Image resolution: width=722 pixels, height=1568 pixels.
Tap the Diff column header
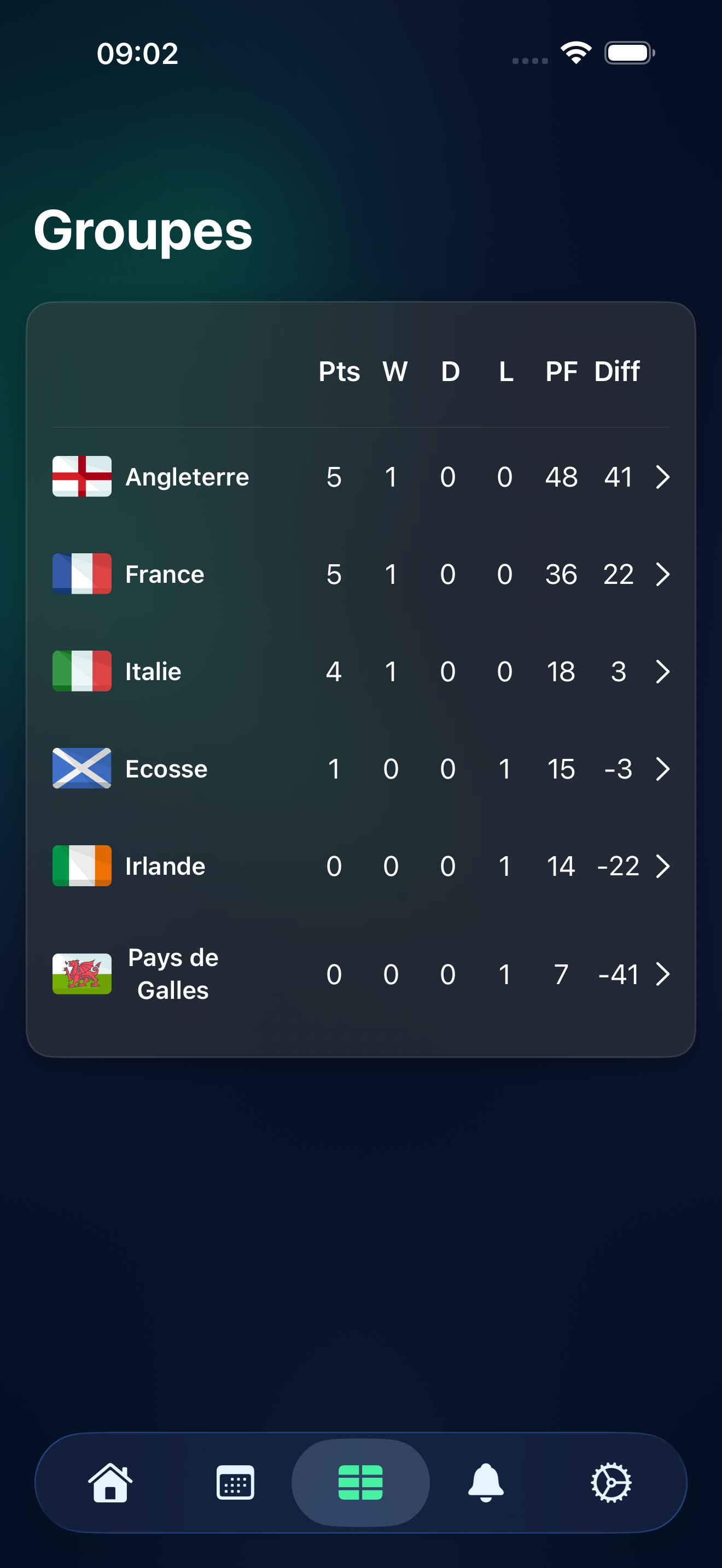(616, 371)
